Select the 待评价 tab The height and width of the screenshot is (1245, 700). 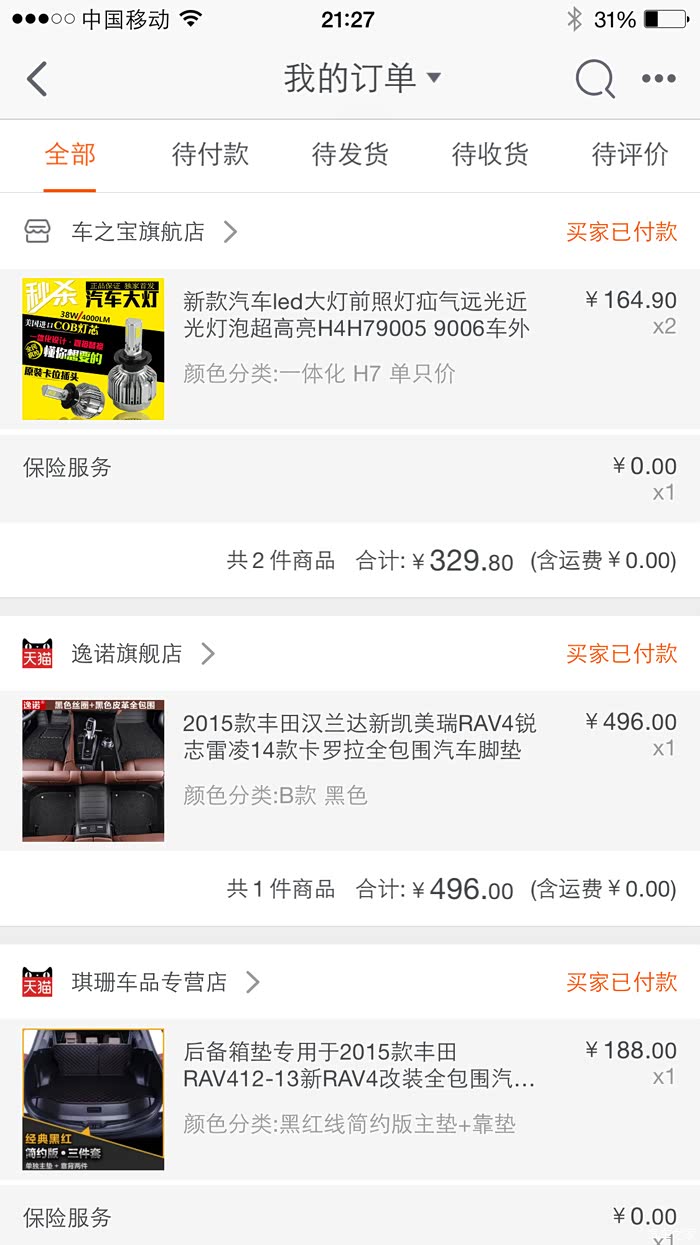coord(630,155)
